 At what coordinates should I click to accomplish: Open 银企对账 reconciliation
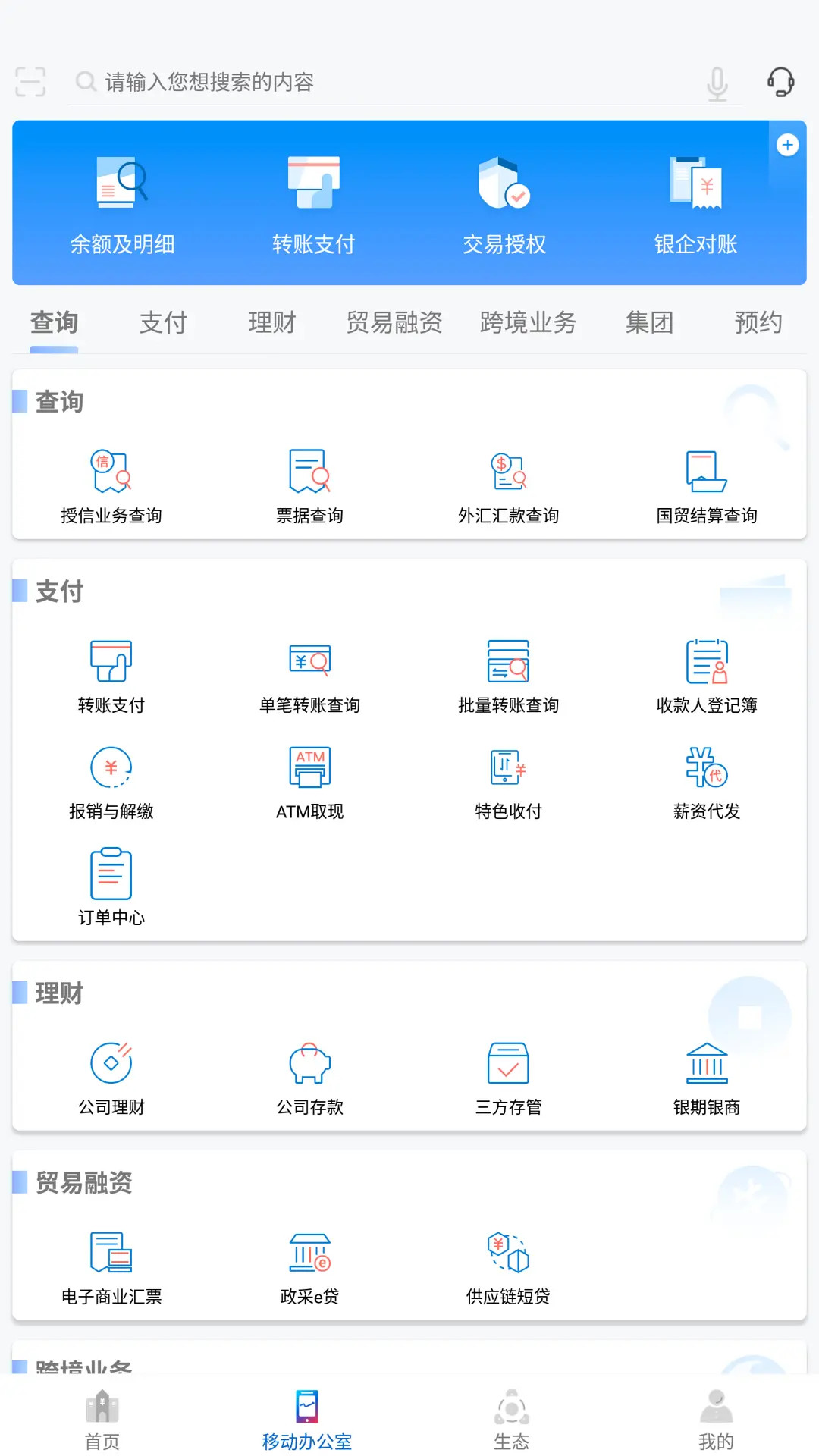point(696,201)
